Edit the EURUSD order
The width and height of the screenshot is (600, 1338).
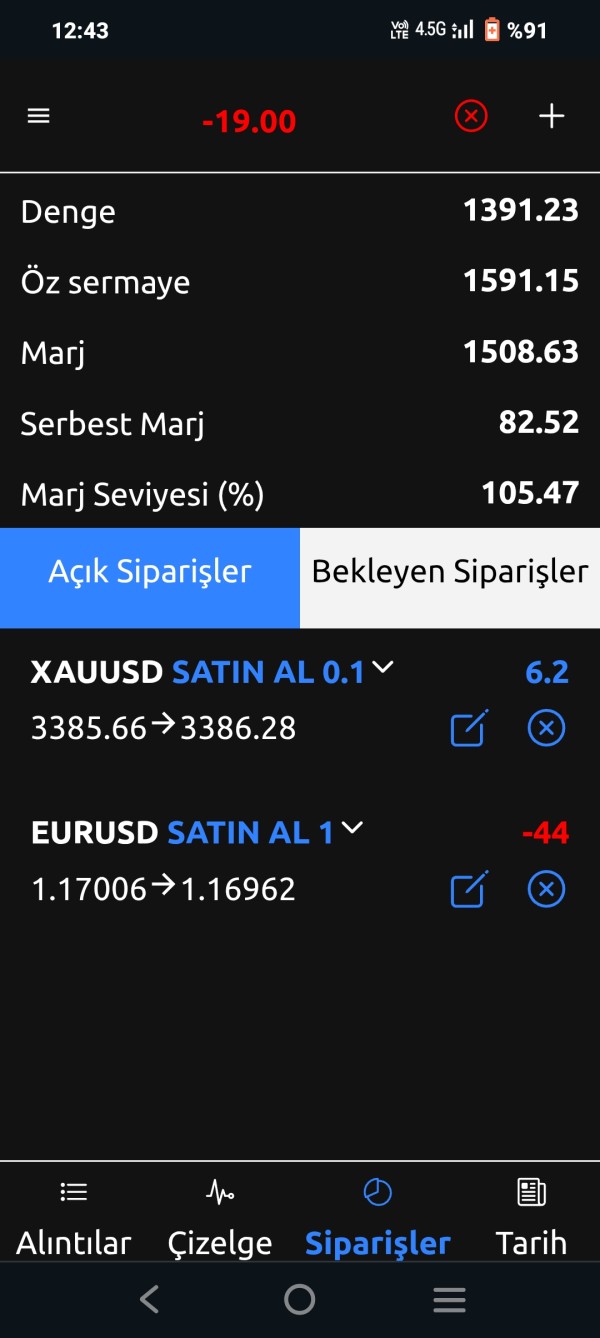pyautogui.click(x=469, y=889)
